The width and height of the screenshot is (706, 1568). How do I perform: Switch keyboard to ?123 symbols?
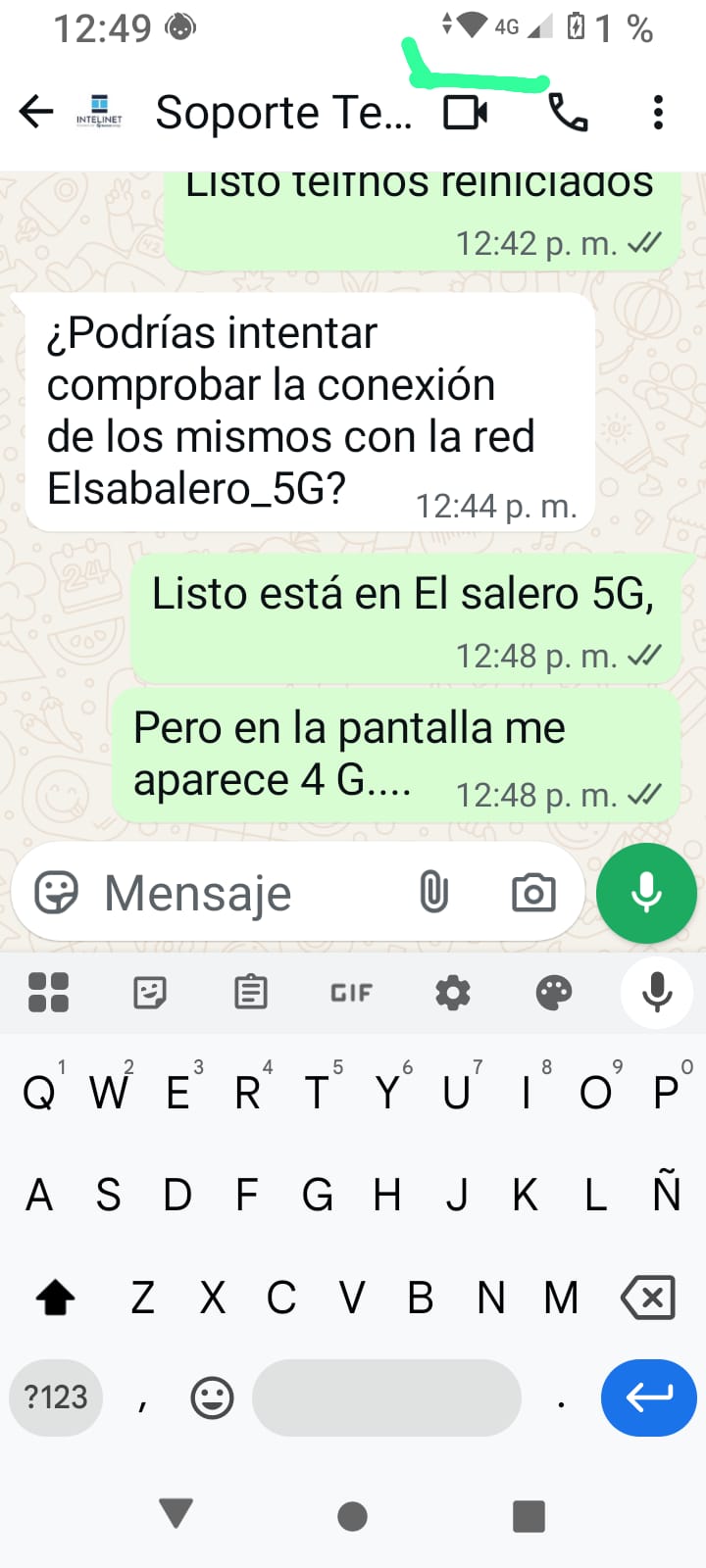(x=56, y=1396)
